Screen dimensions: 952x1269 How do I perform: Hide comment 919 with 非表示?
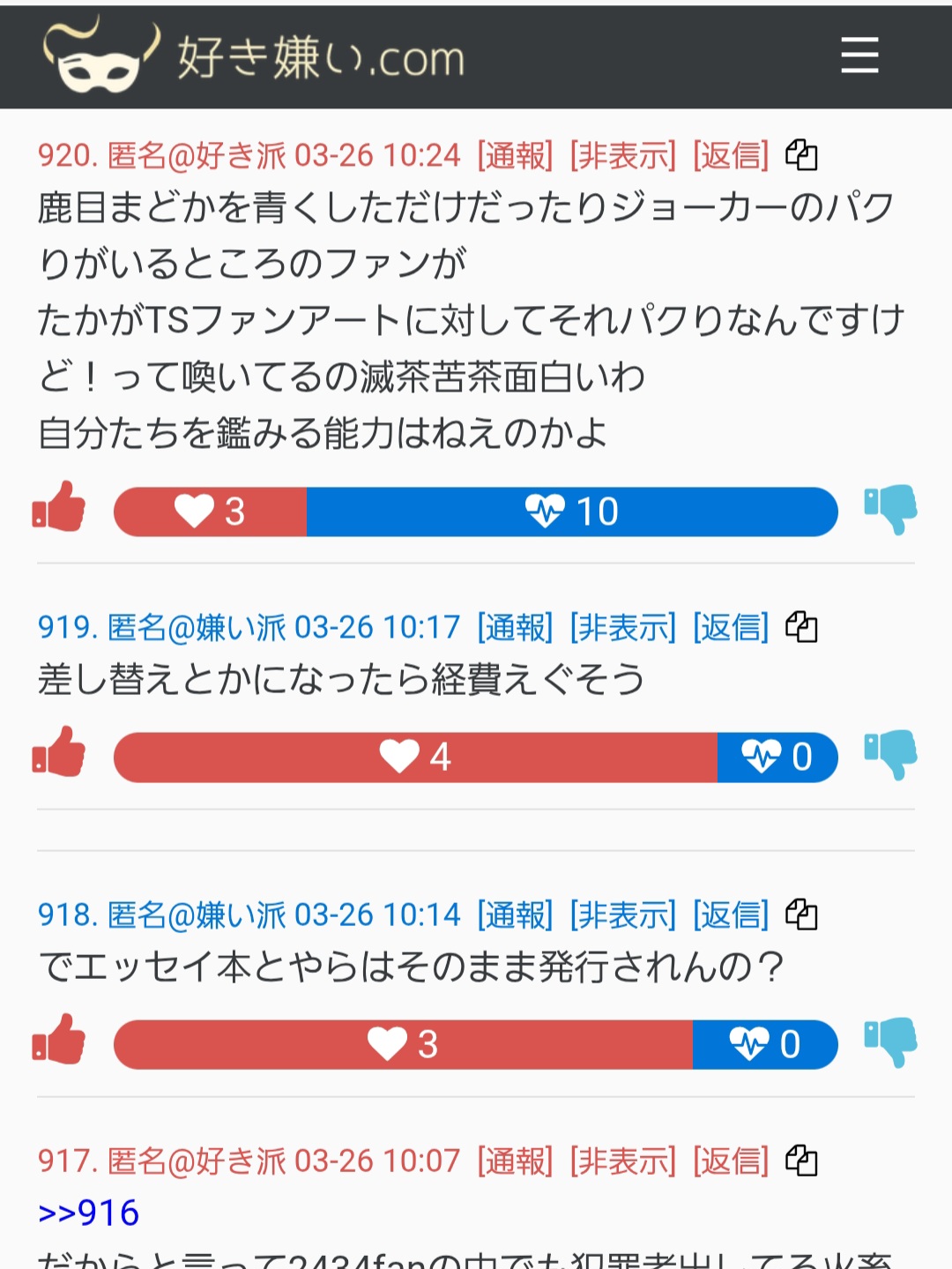tap(622, 628)
